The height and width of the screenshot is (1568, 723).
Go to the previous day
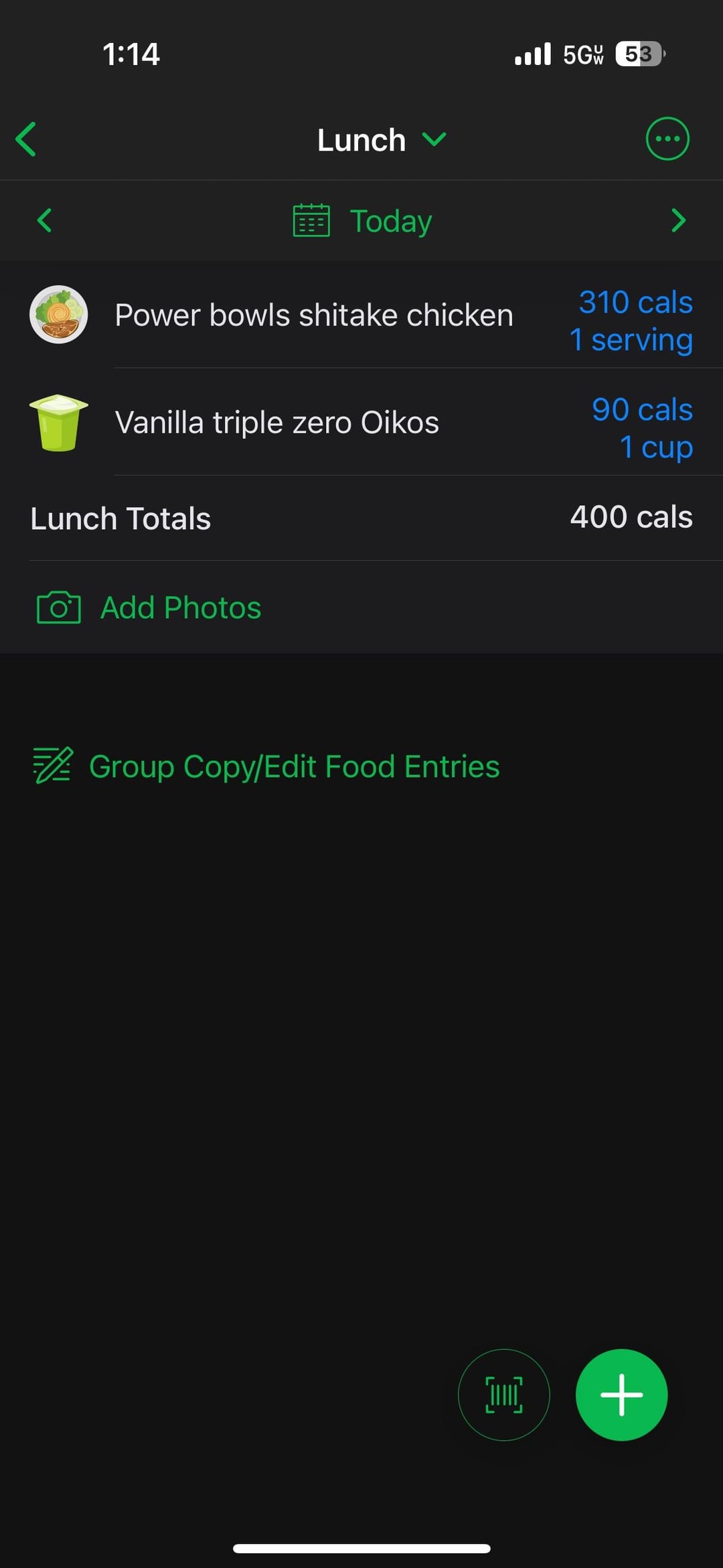[44, 220]
